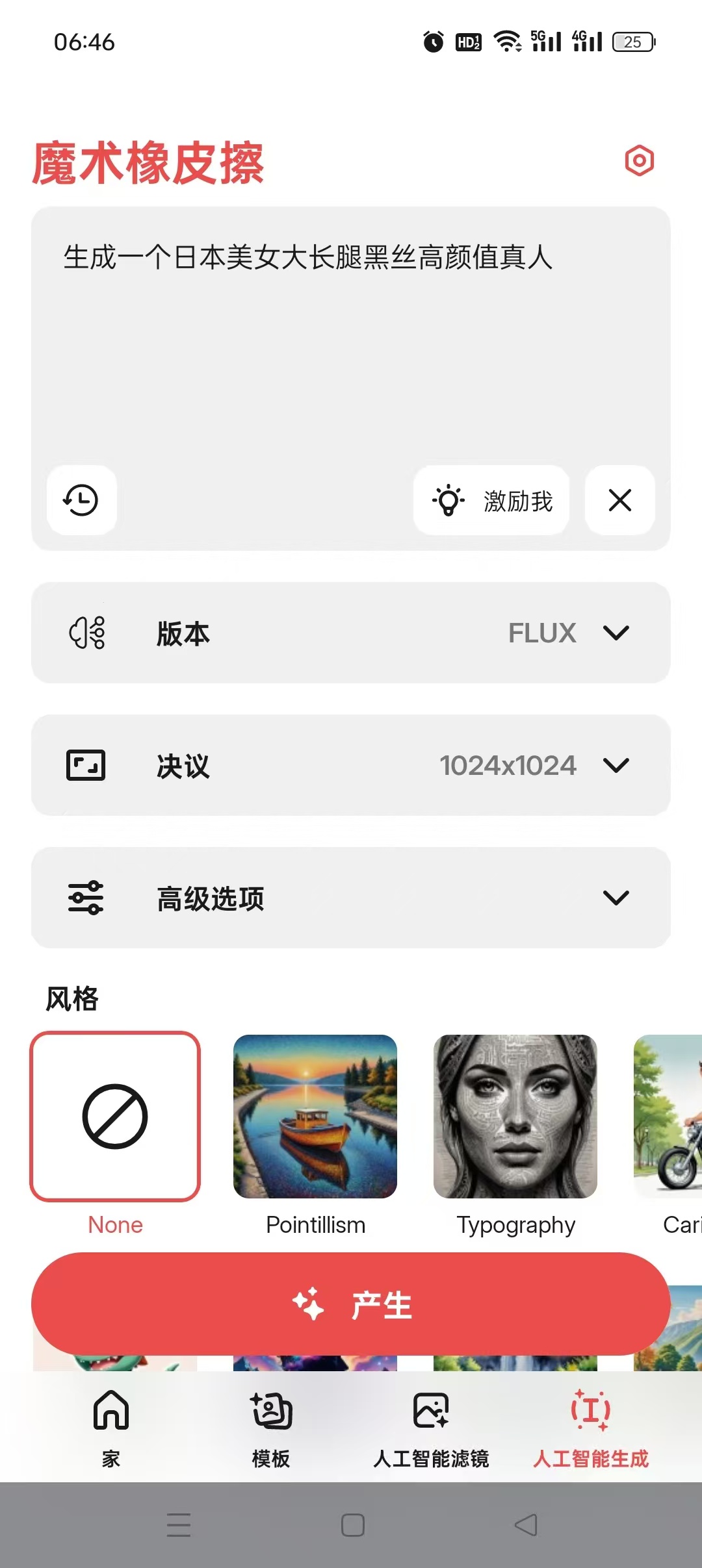702x1568 pixels.
Task: Open the 1024x1024 resolution dropdown
Action: 616,765
